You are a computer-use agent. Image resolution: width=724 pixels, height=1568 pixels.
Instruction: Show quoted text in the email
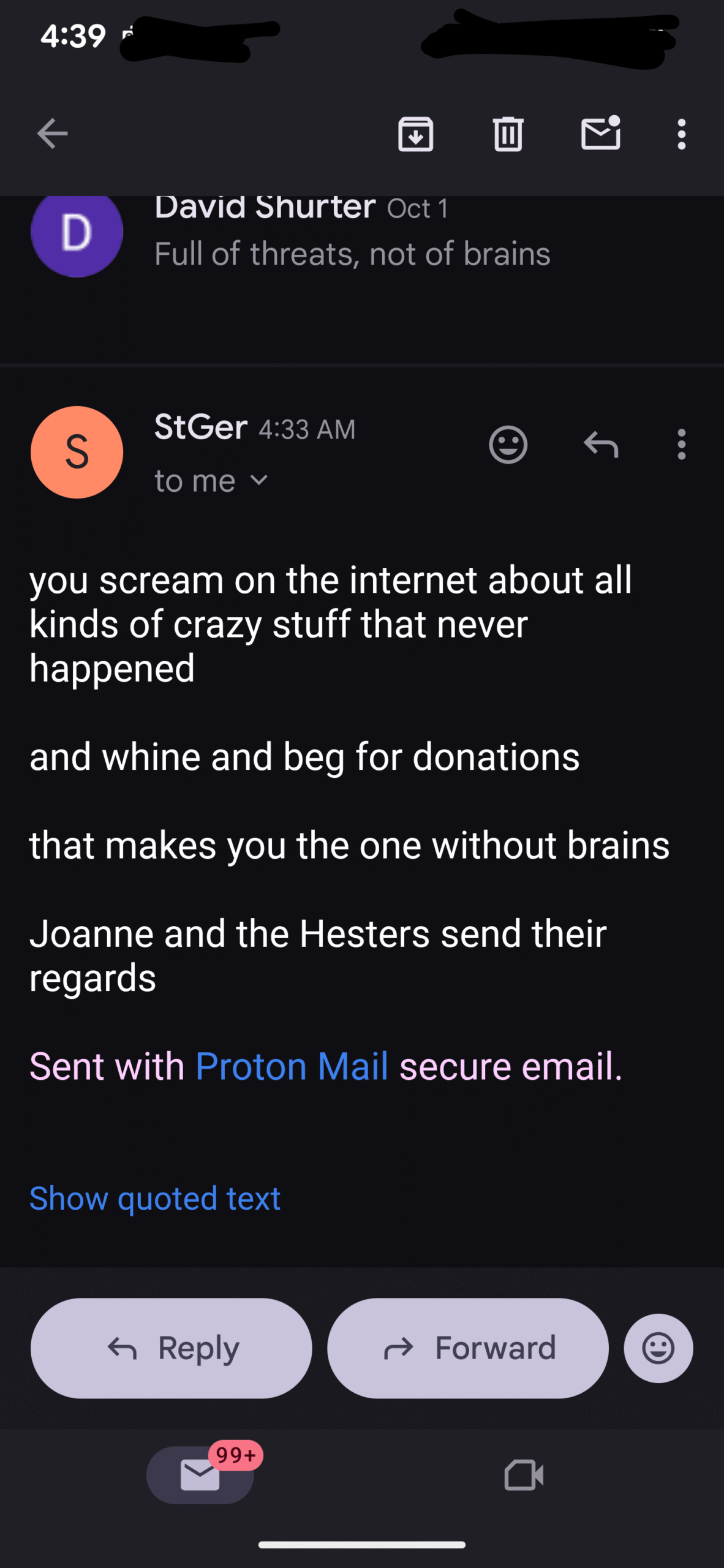click(155, 1199)
